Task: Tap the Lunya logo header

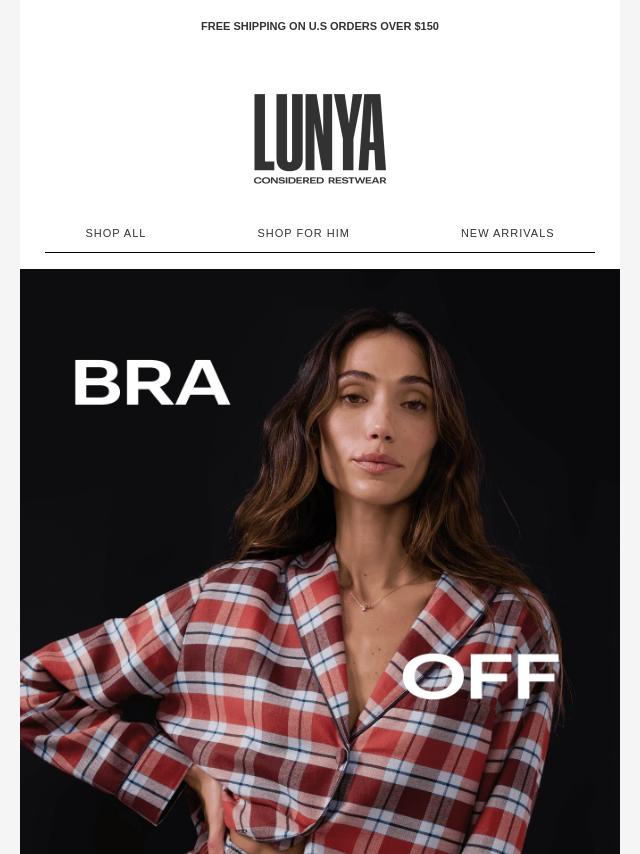Action: coord(320,139)
